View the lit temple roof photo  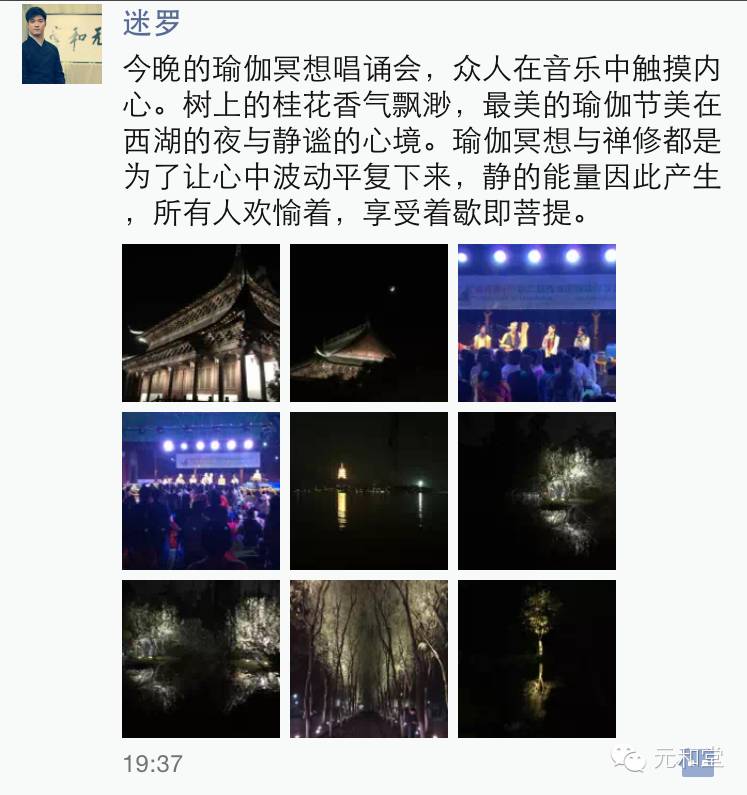(x=201, y=323)
